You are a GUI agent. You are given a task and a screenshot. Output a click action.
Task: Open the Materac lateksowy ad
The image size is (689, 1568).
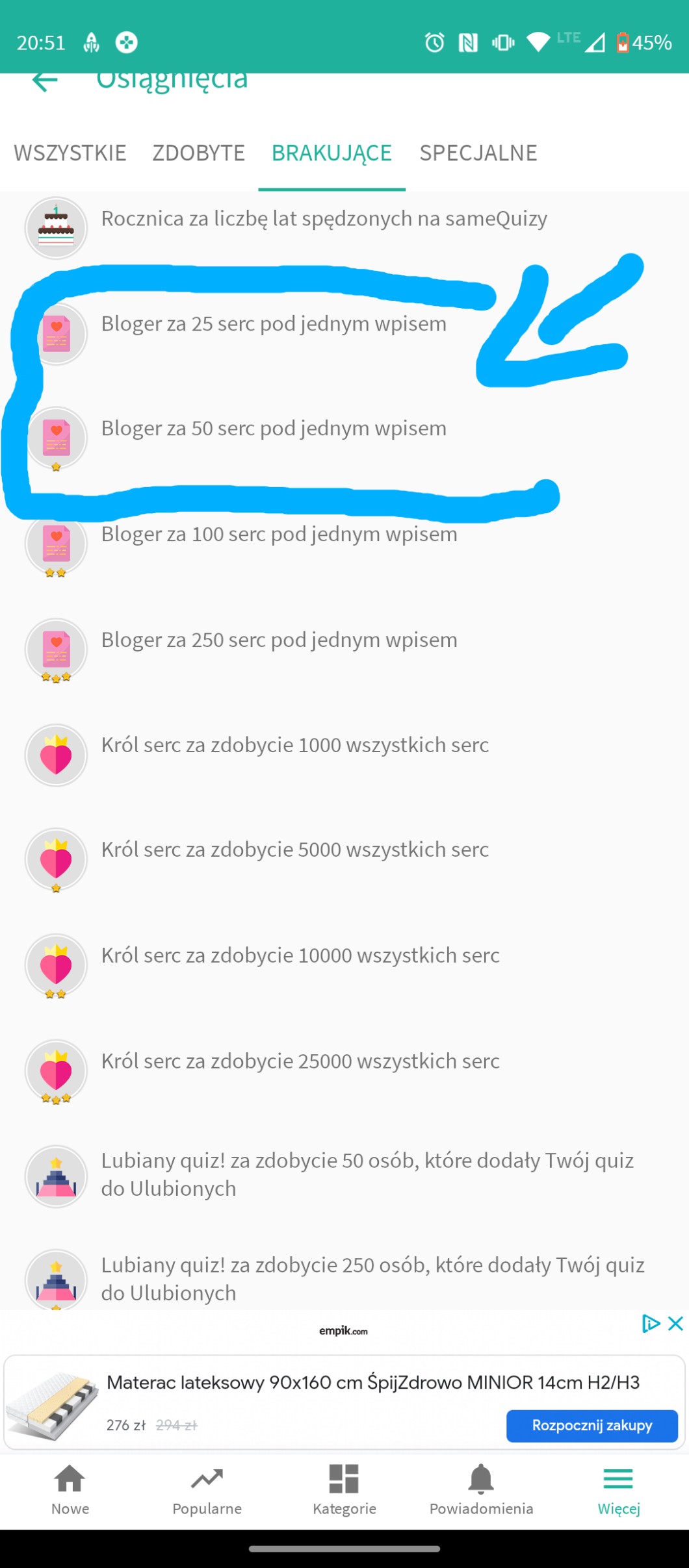[x=372, y=1382]
